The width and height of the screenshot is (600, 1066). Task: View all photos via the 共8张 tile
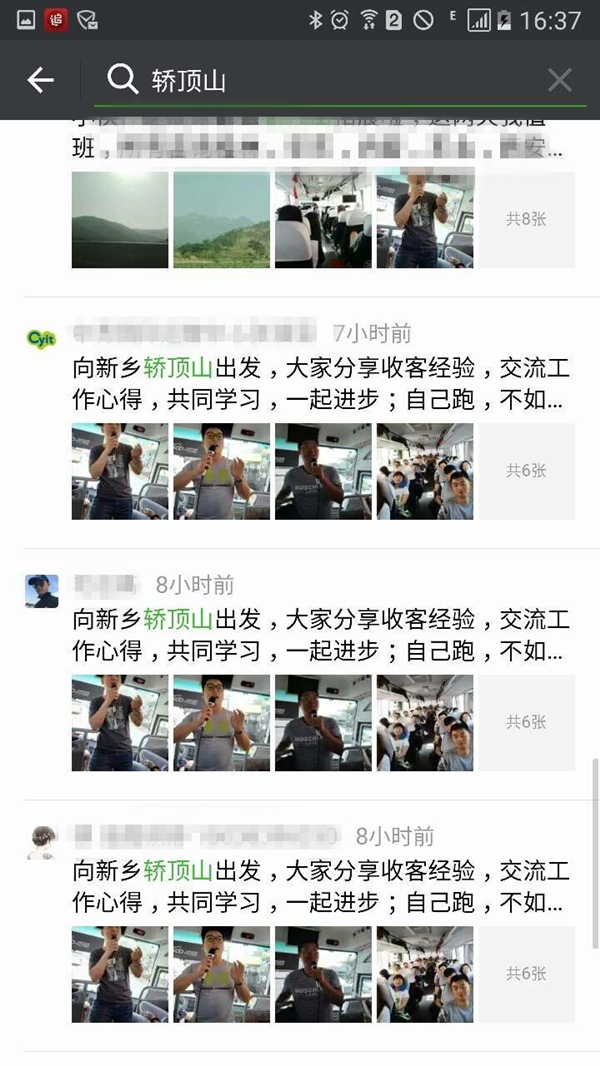click(x=526, y=220)
